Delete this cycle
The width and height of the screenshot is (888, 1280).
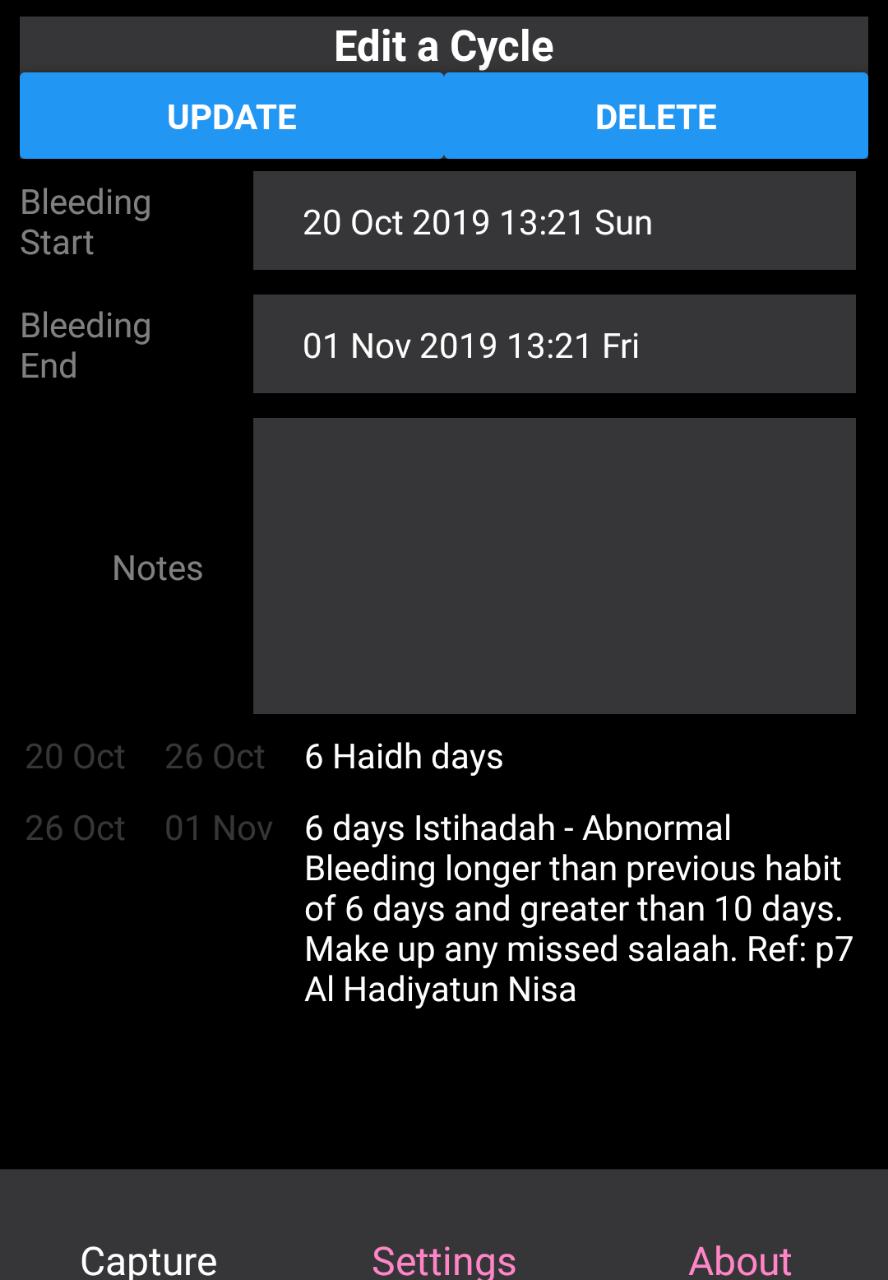(656, 117)
